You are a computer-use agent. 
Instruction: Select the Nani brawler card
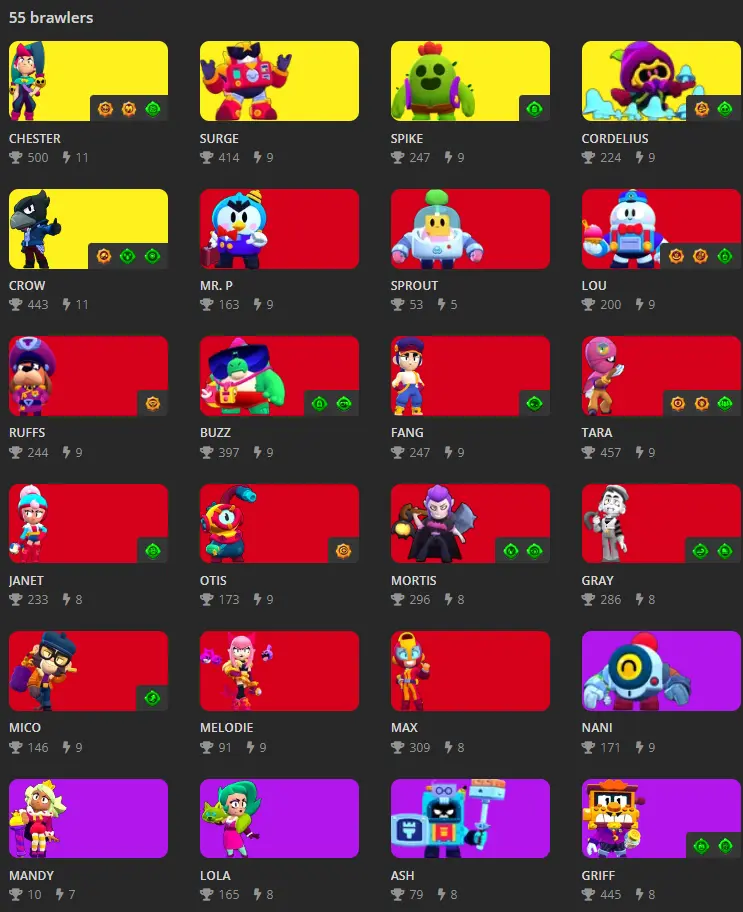tap(661, 671)
